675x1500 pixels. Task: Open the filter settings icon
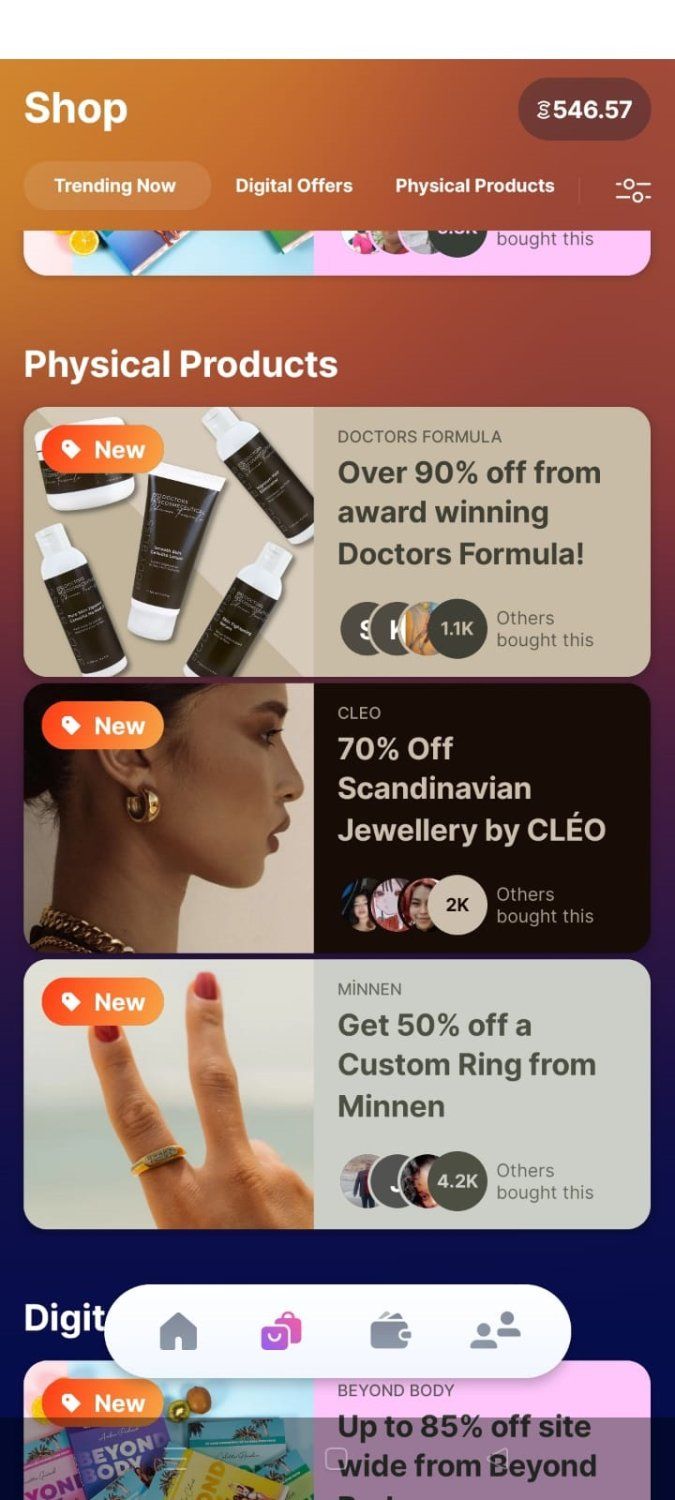[x=632, y=189]
